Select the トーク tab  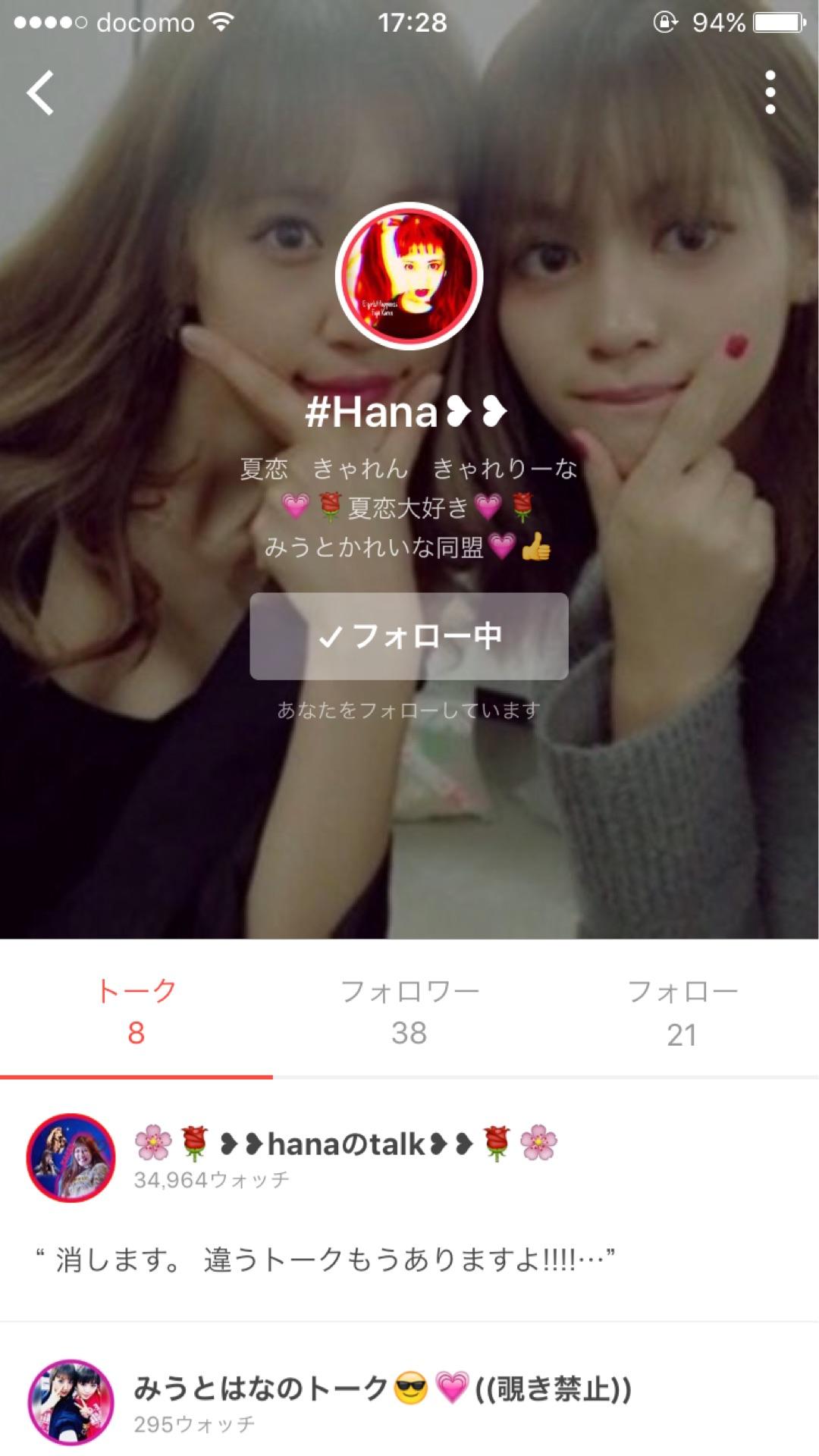coord(136,1012)
